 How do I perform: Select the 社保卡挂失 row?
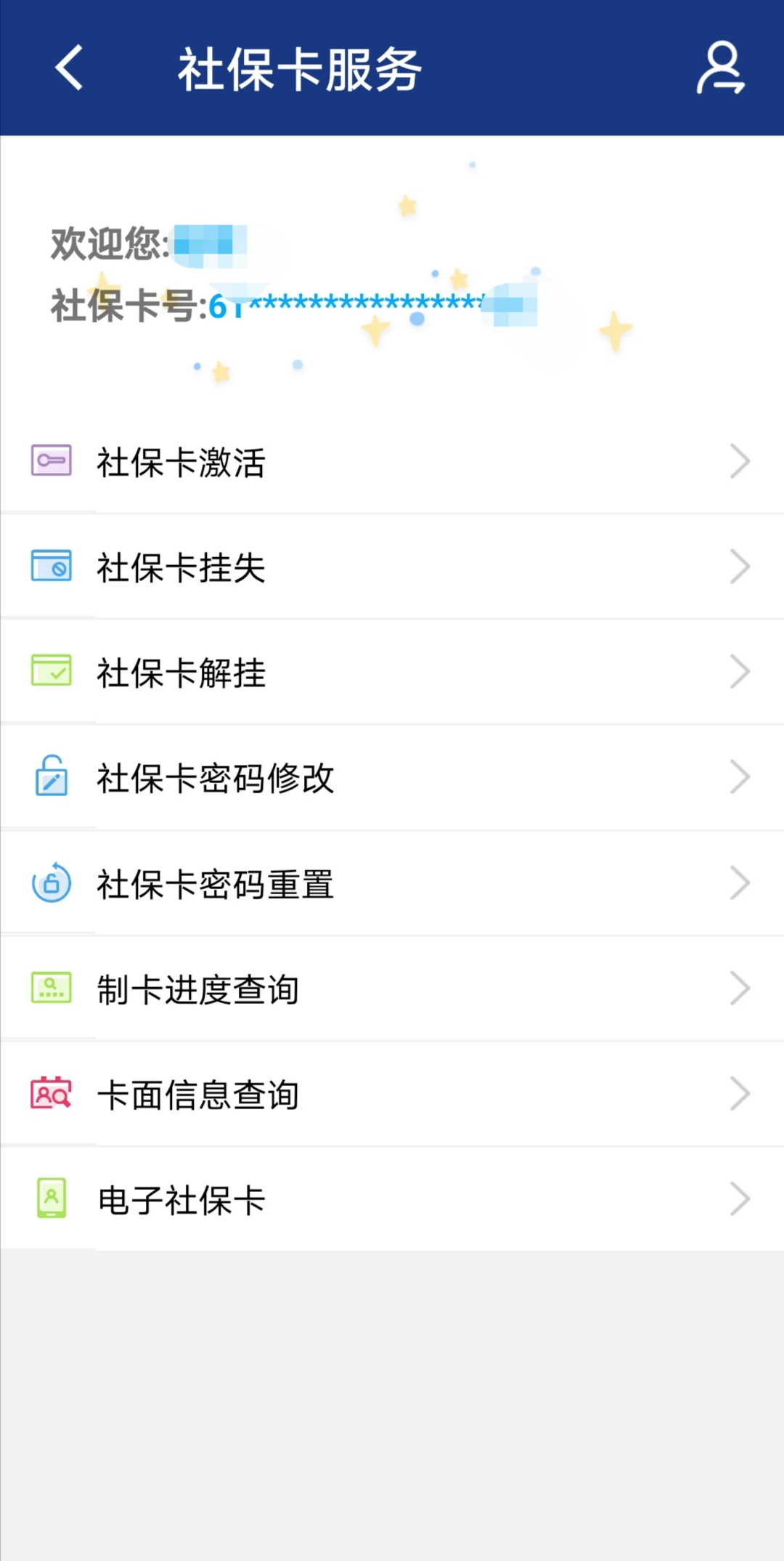[x=392, y=567]
